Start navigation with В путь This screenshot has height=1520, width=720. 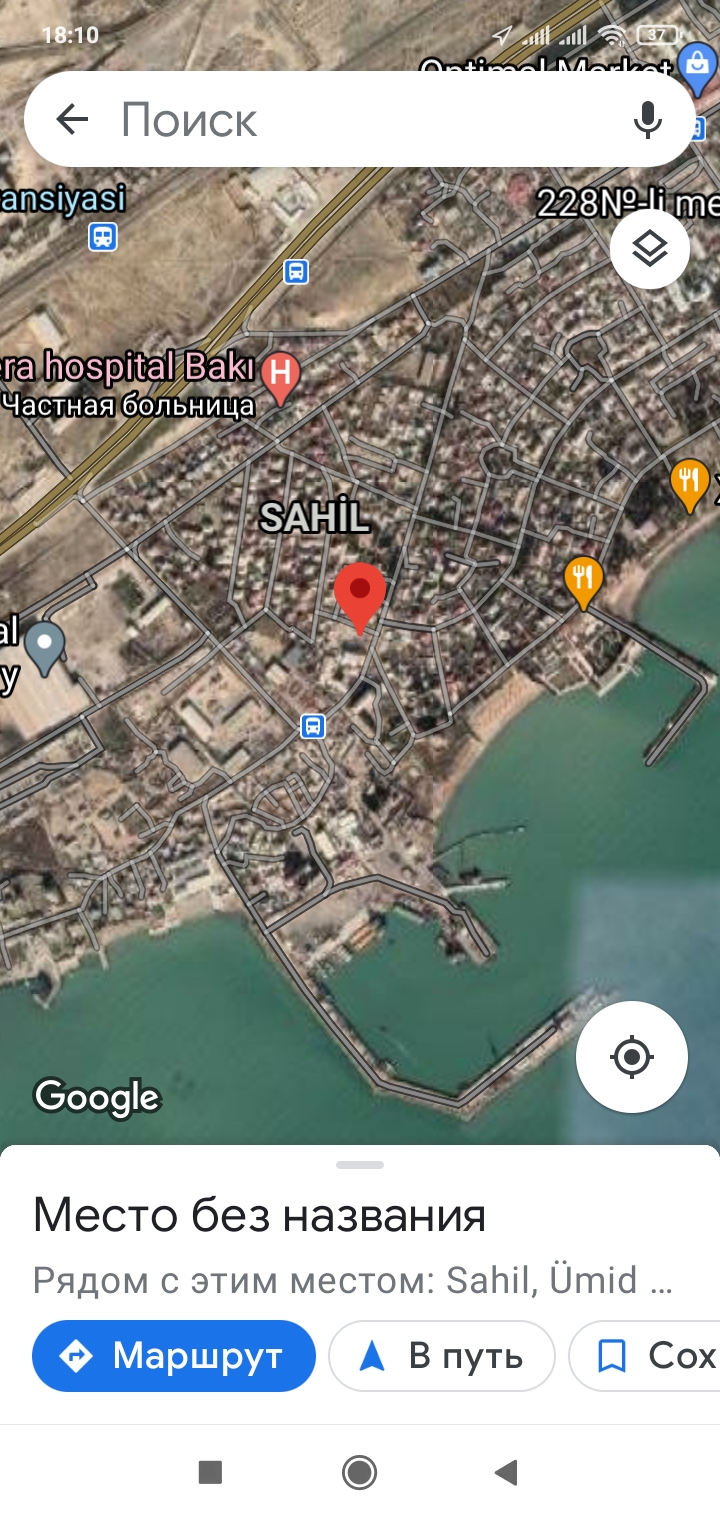(x=441, y=1356)
